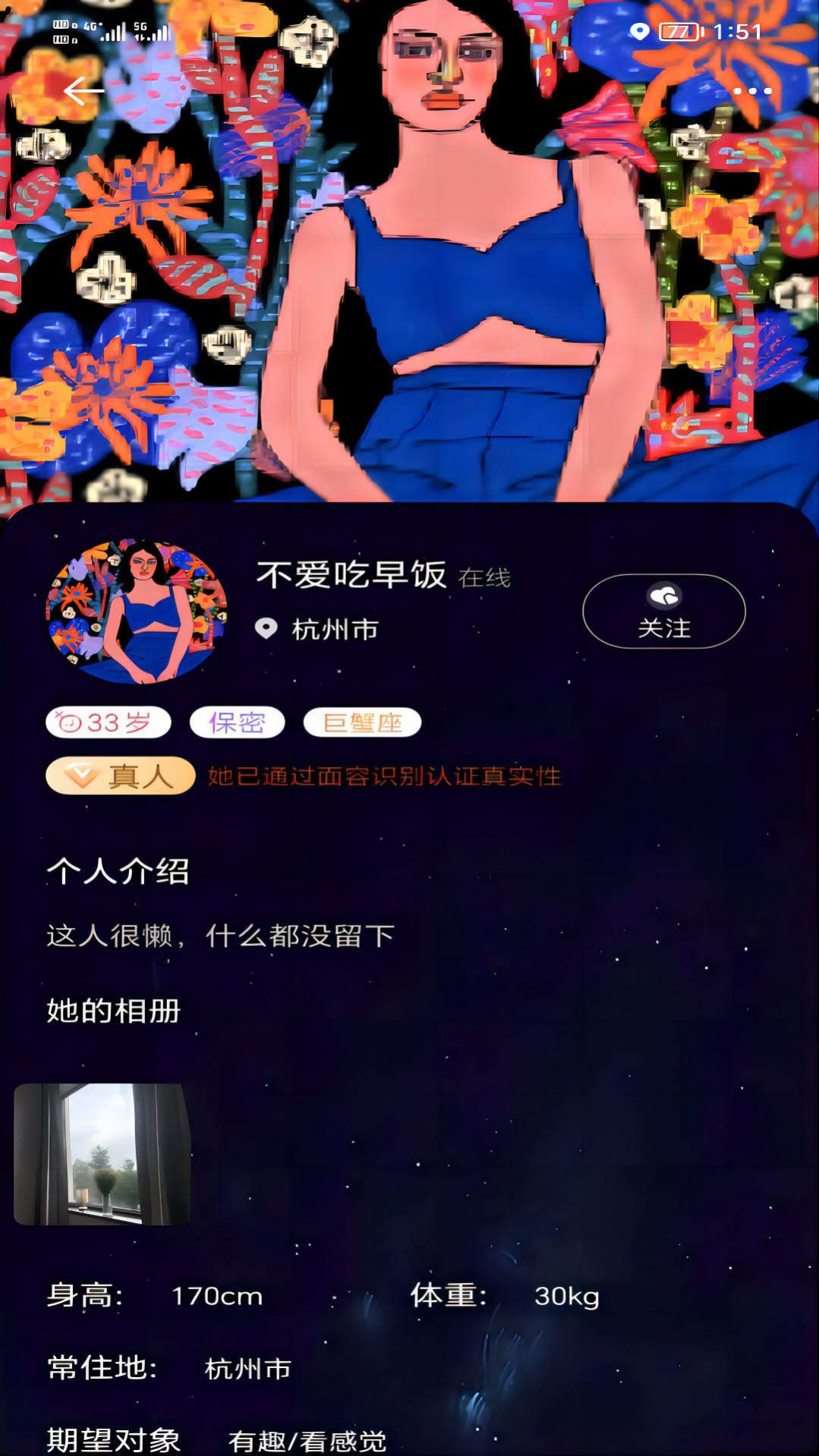This screenshot has height=1456, width=819.
Task: Go back using the arrow icon
Action: (83, 92)
